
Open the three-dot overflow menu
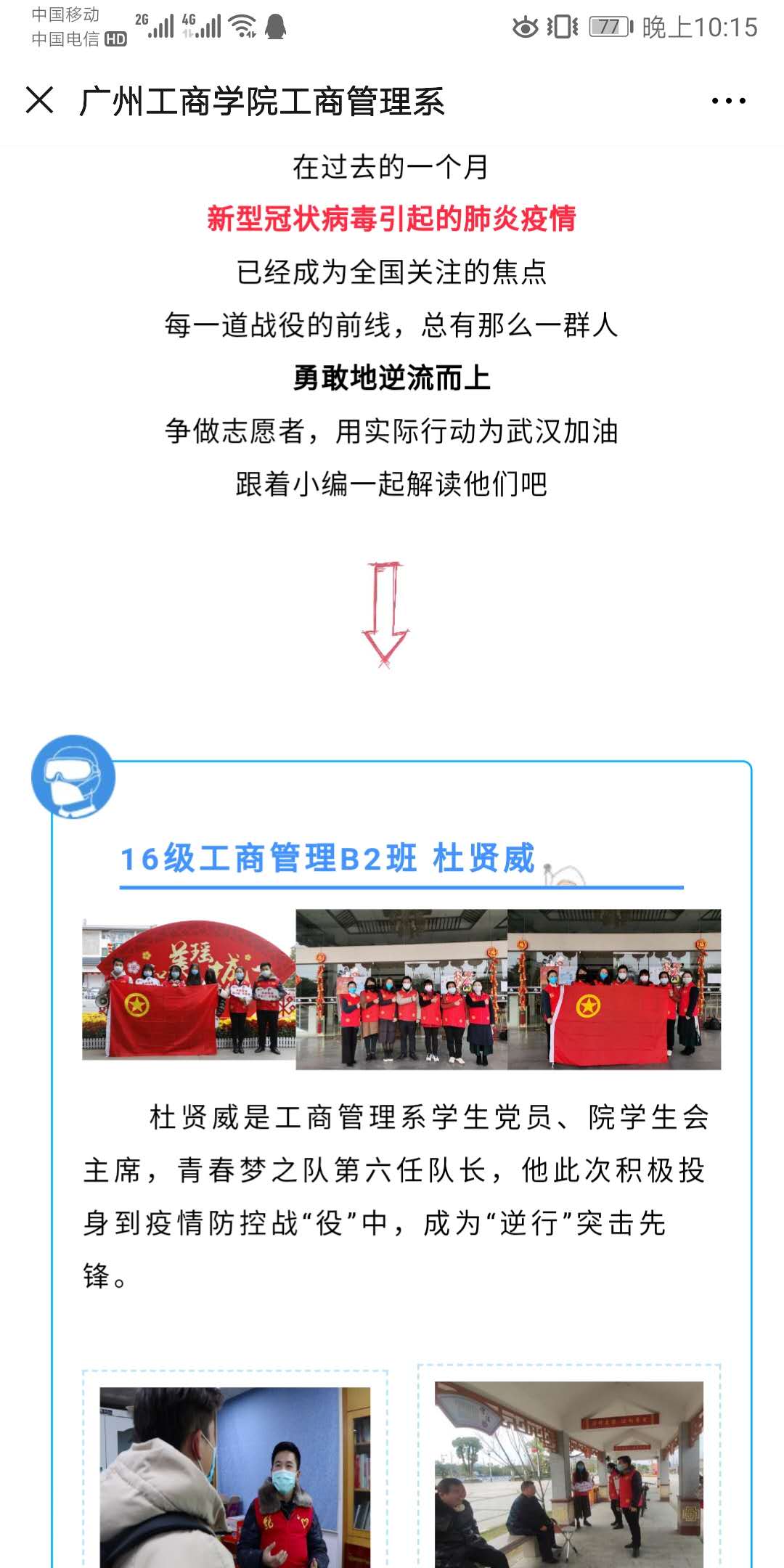pyautogui.click(x=728, y=101)
